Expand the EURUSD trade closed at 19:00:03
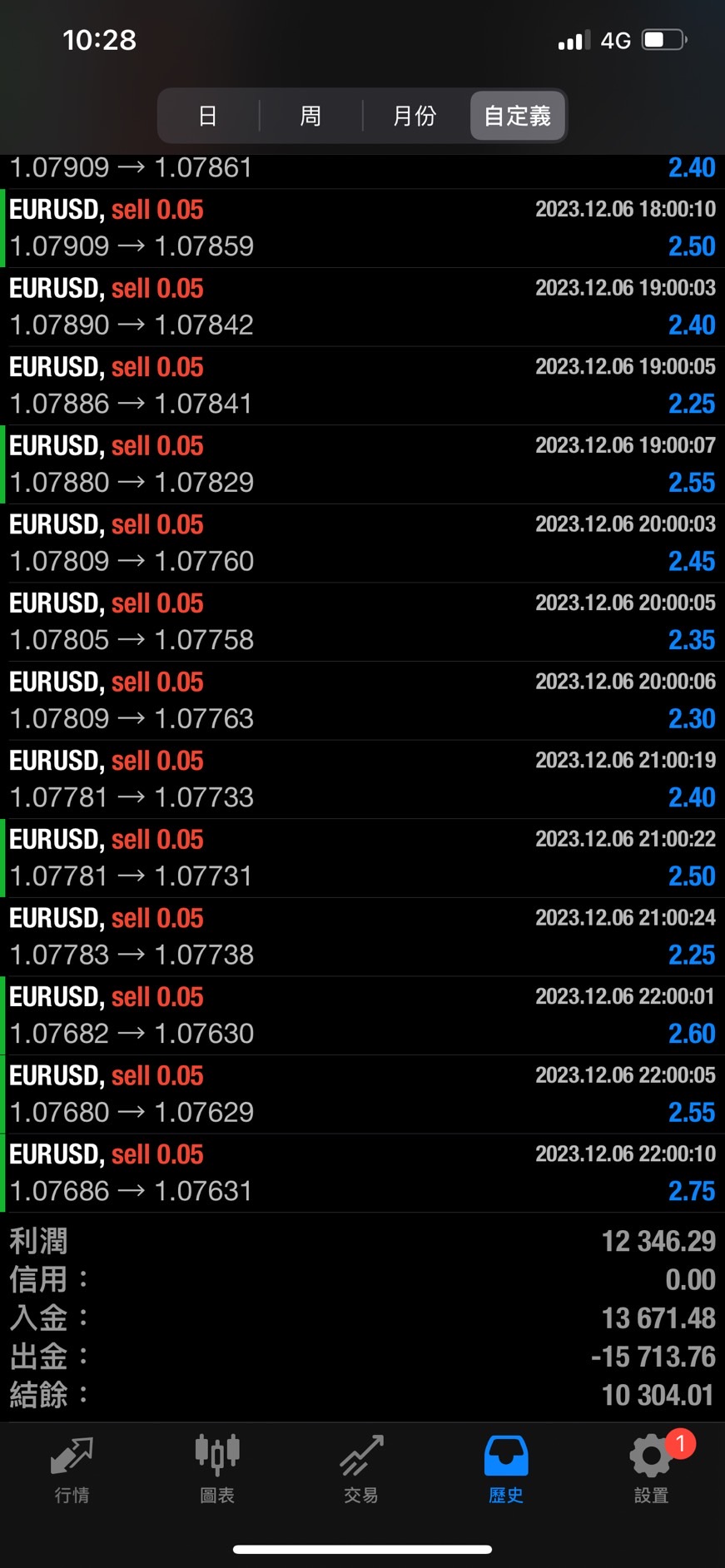Screen dimensions: 725x1568 [x=362, y=306]
